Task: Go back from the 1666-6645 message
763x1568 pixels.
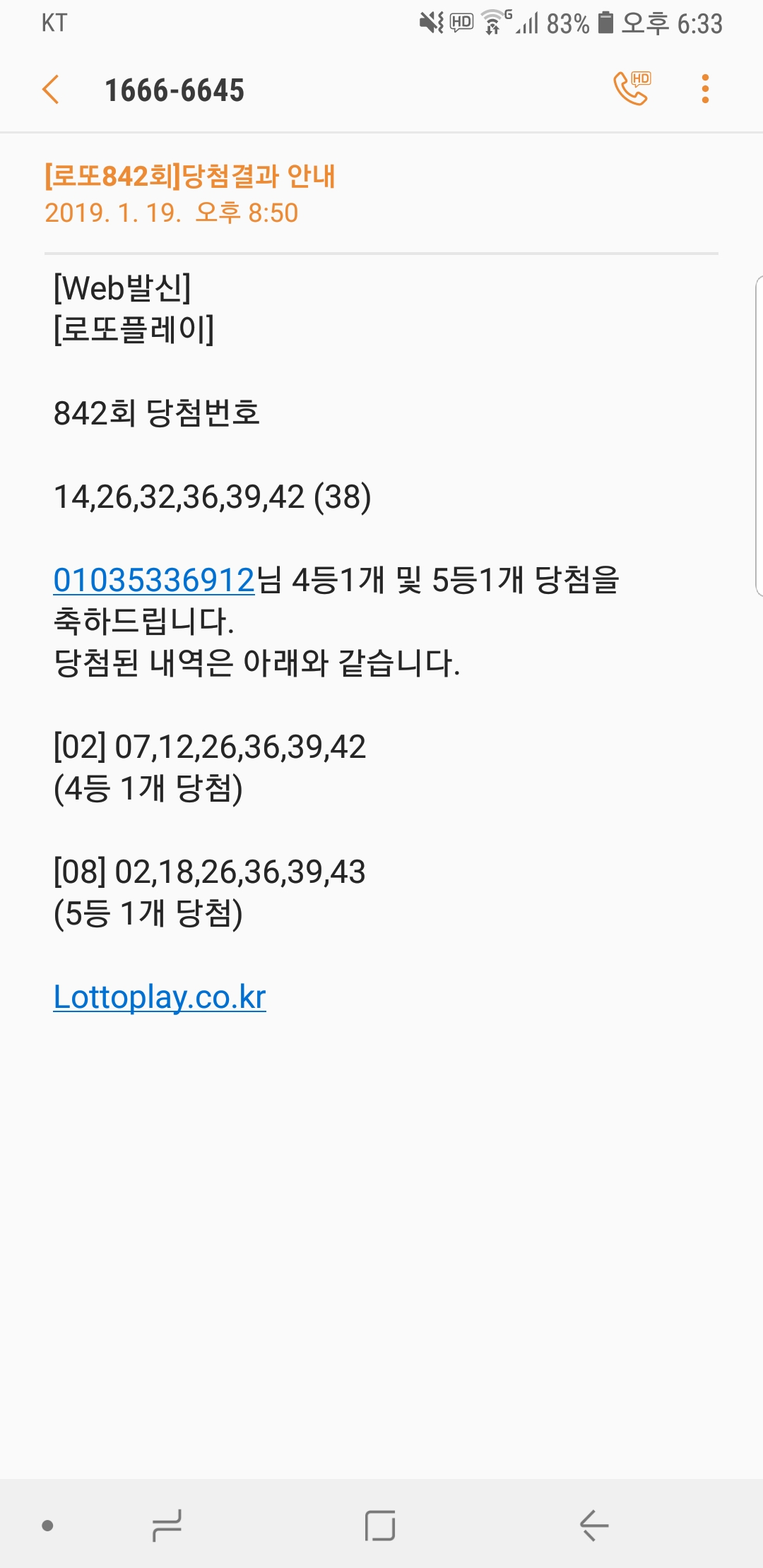Action: pos(51,90)
